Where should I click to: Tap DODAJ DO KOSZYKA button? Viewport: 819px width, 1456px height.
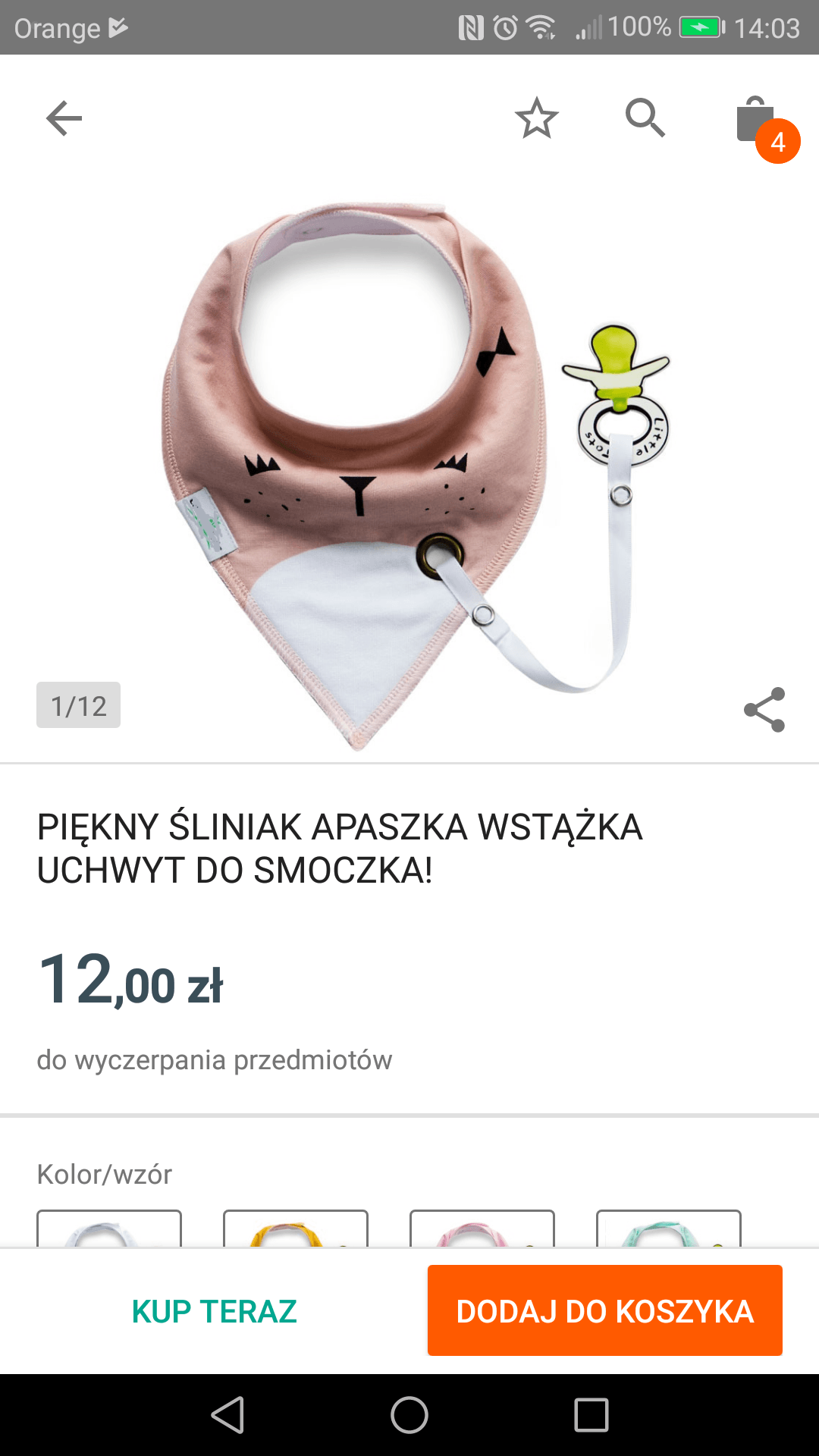[604, 1311]
